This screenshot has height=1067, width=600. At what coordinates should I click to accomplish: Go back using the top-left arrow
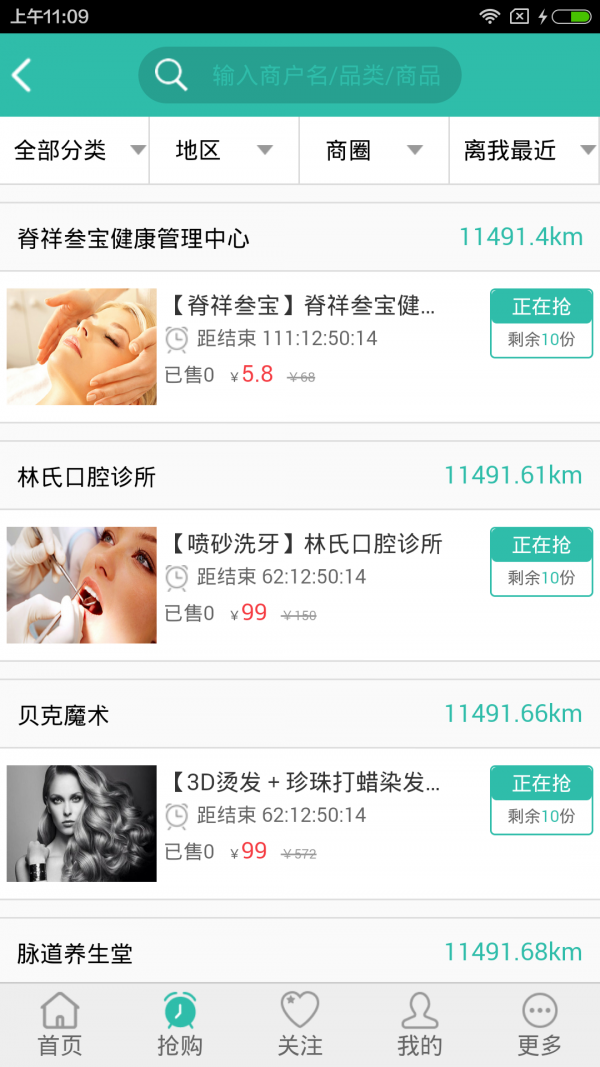(22, 75)
